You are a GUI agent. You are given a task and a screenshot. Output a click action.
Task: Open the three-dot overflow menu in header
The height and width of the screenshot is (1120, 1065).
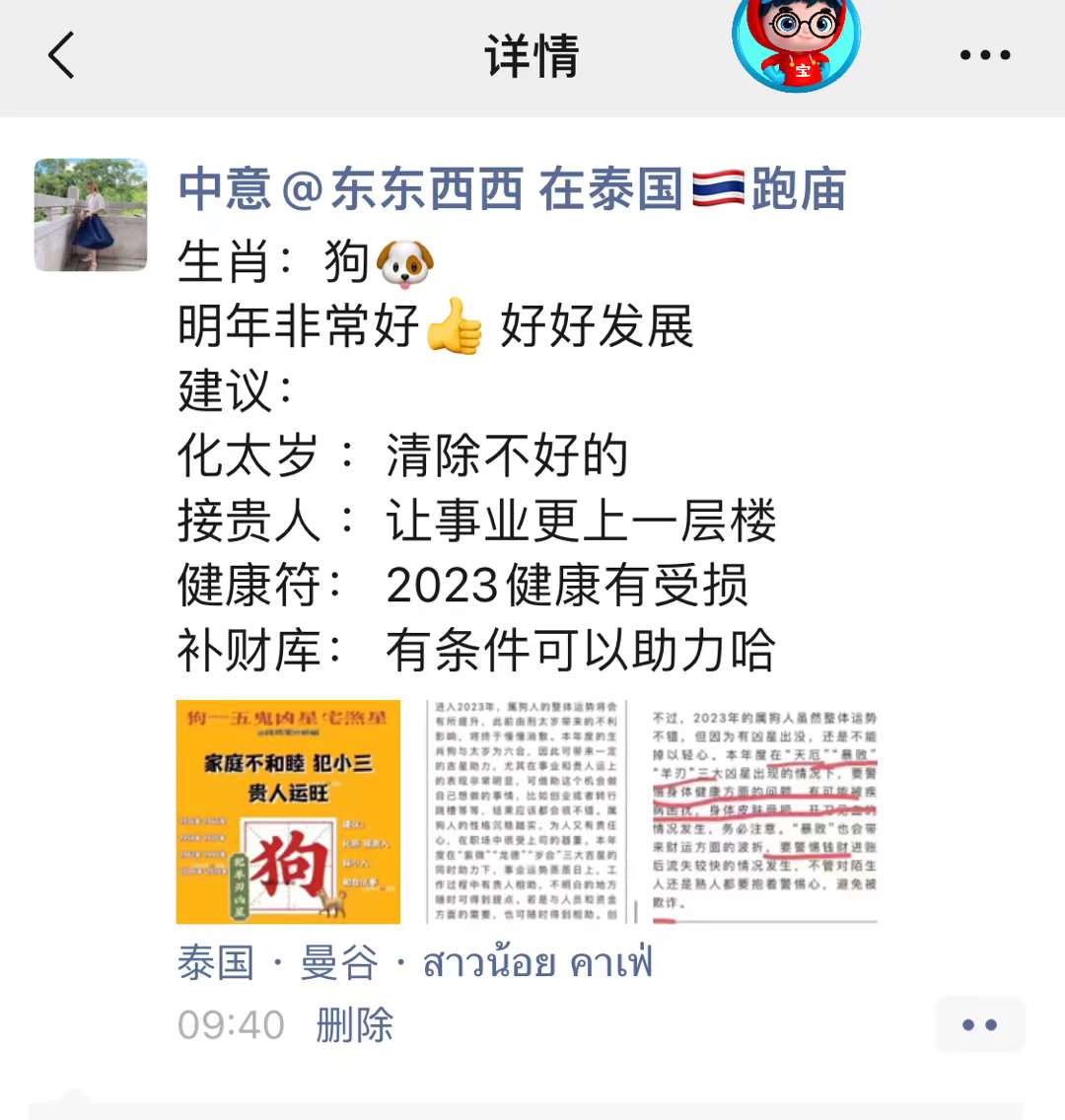(x=985, y=55)
